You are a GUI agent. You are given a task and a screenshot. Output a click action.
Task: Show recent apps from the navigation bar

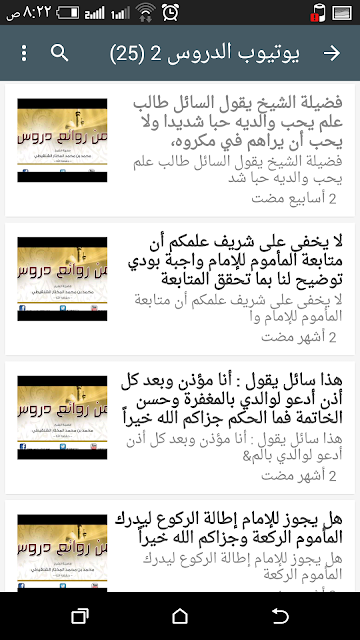(79, 616)
